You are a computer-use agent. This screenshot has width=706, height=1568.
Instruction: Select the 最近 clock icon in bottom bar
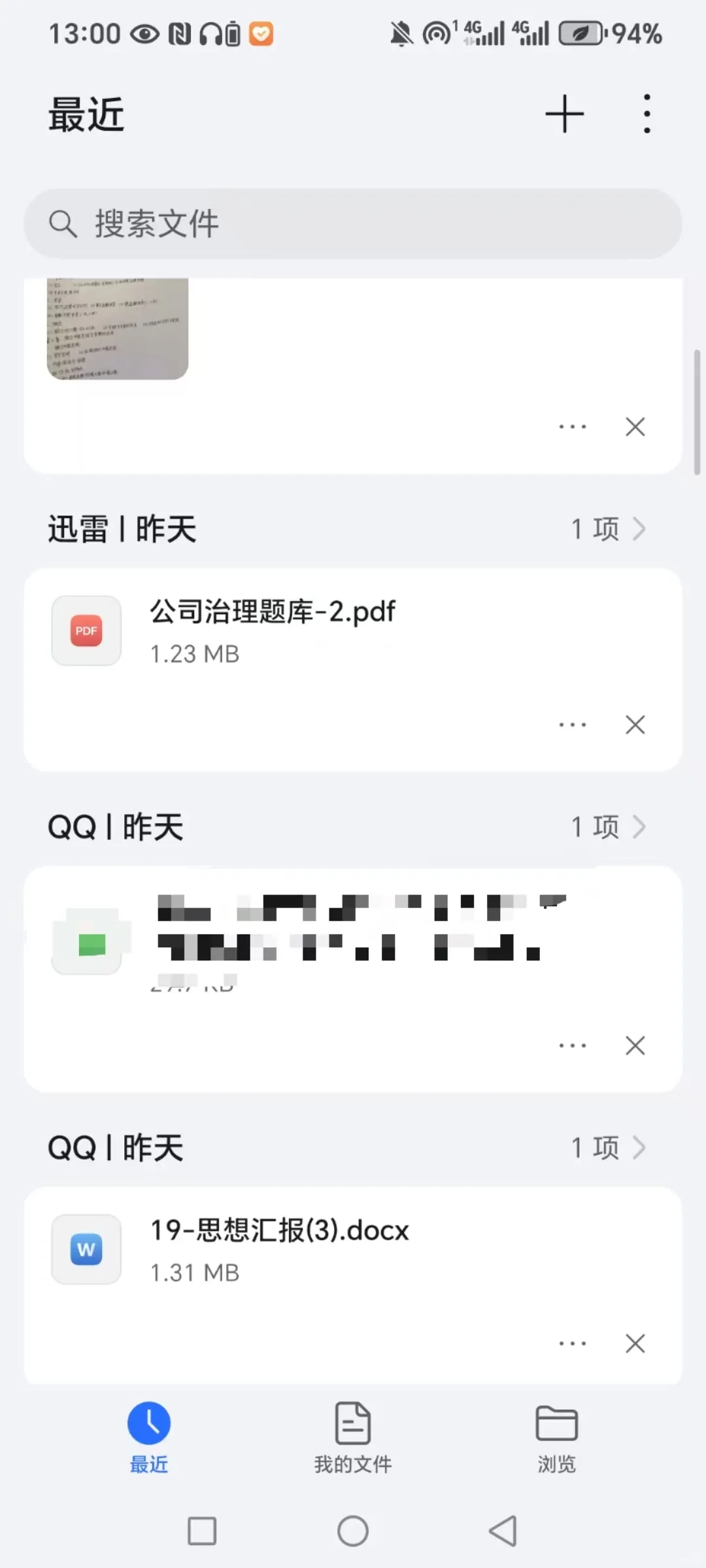click(x=149, y=1426)
